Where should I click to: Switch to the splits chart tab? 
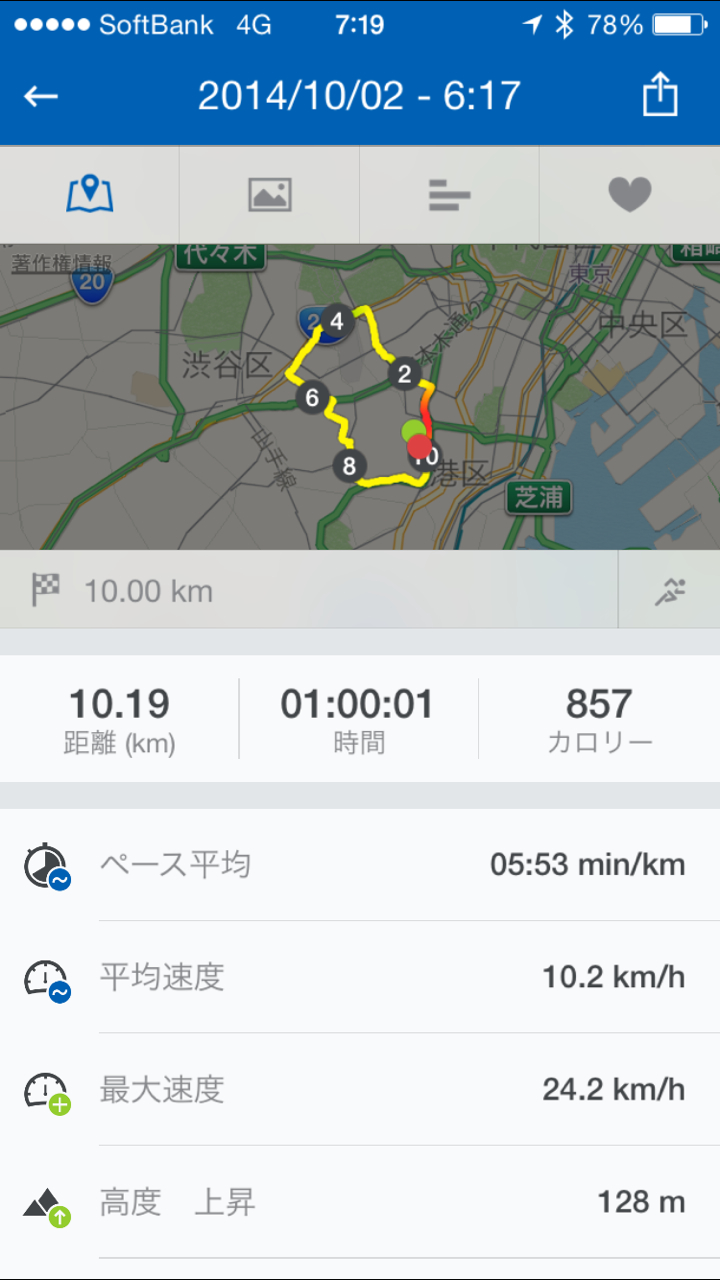[x=450, y=194]
